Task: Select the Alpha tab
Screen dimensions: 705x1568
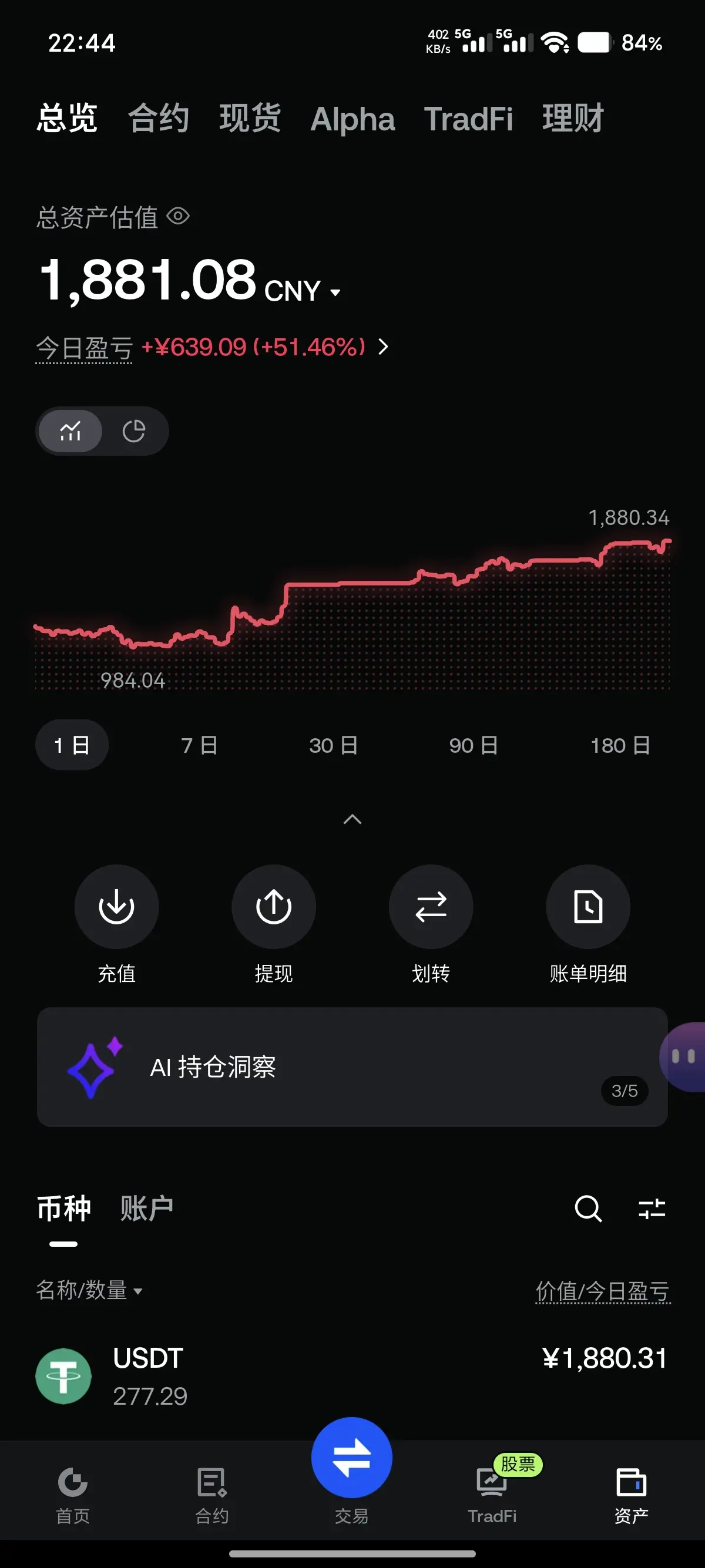Action: [352, 119]
